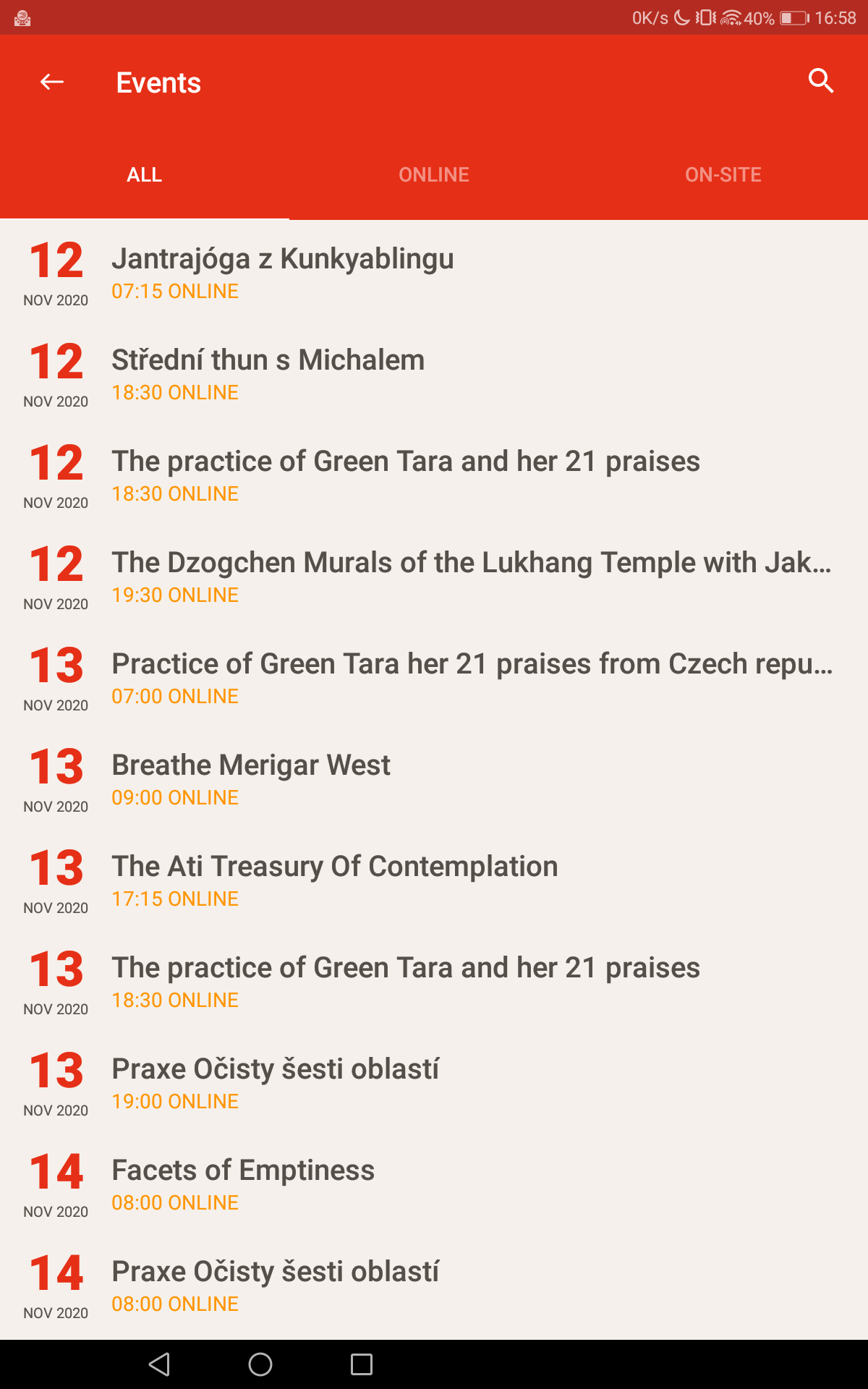
Task: Open the Facets of Emptiness event
Action: click(x=434, y=1184)
